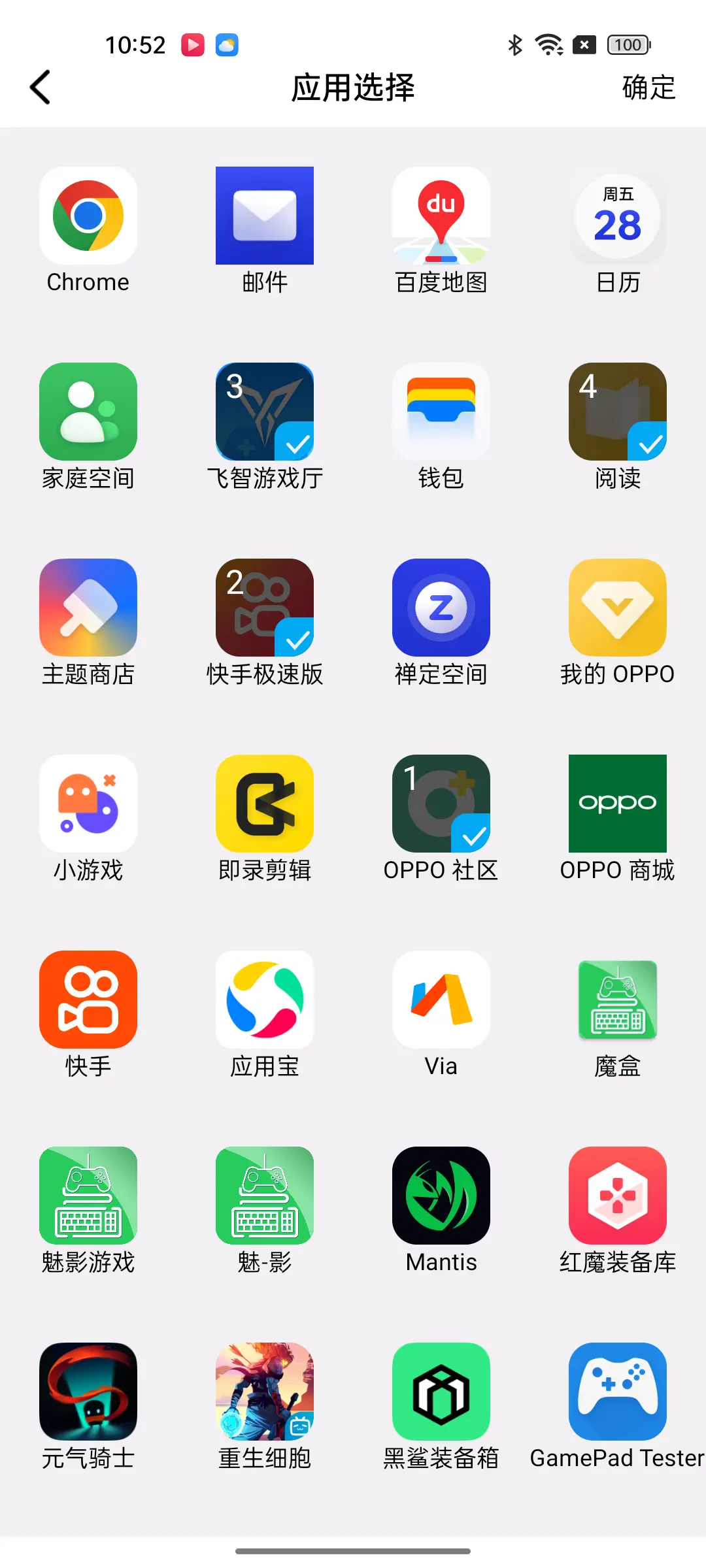Deselect 飞智游戏厅 app
Viewport: 706px width, 1568px height.
tap(265, 412)
